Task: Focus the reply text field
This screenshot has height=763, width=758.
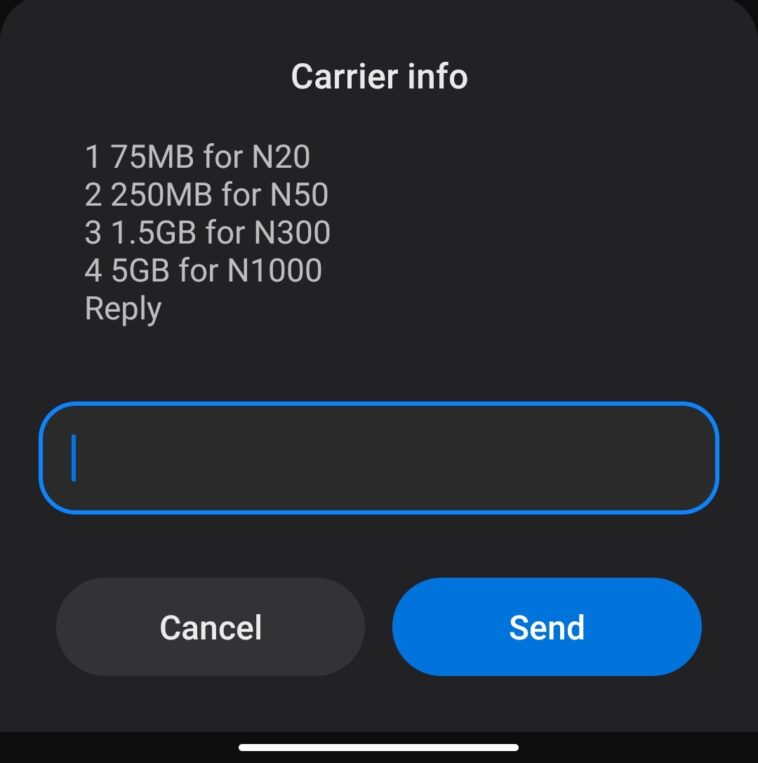Action: coord(378,458)
